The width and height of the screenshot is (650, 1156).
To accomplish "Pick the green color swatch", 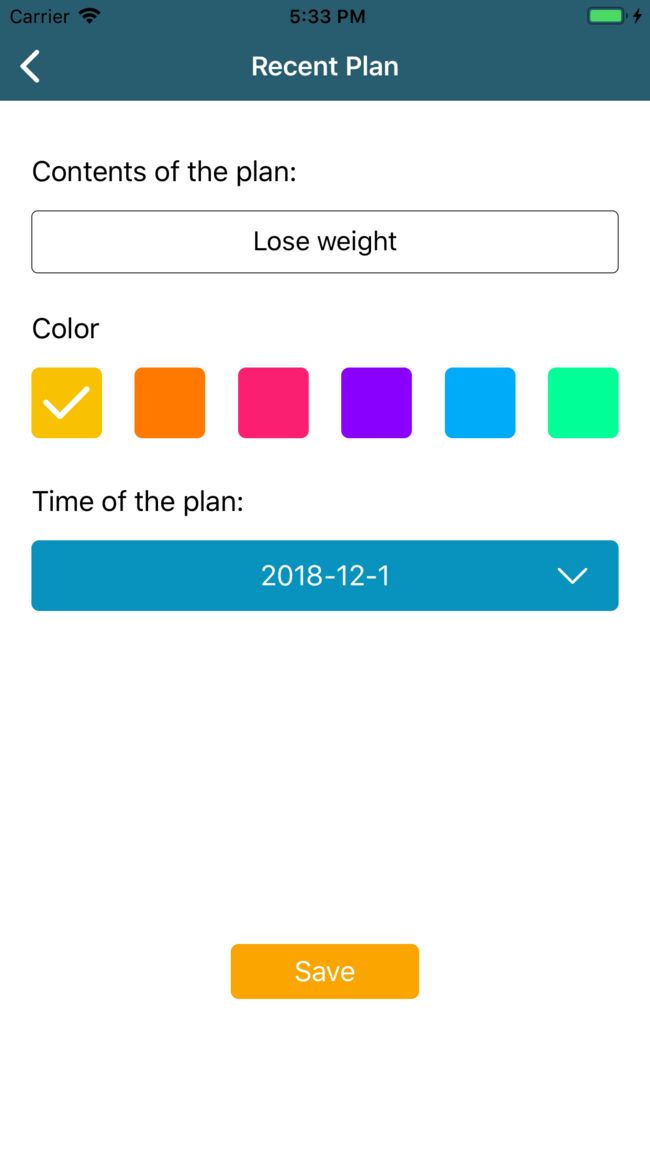I will [x=583, y=403].
